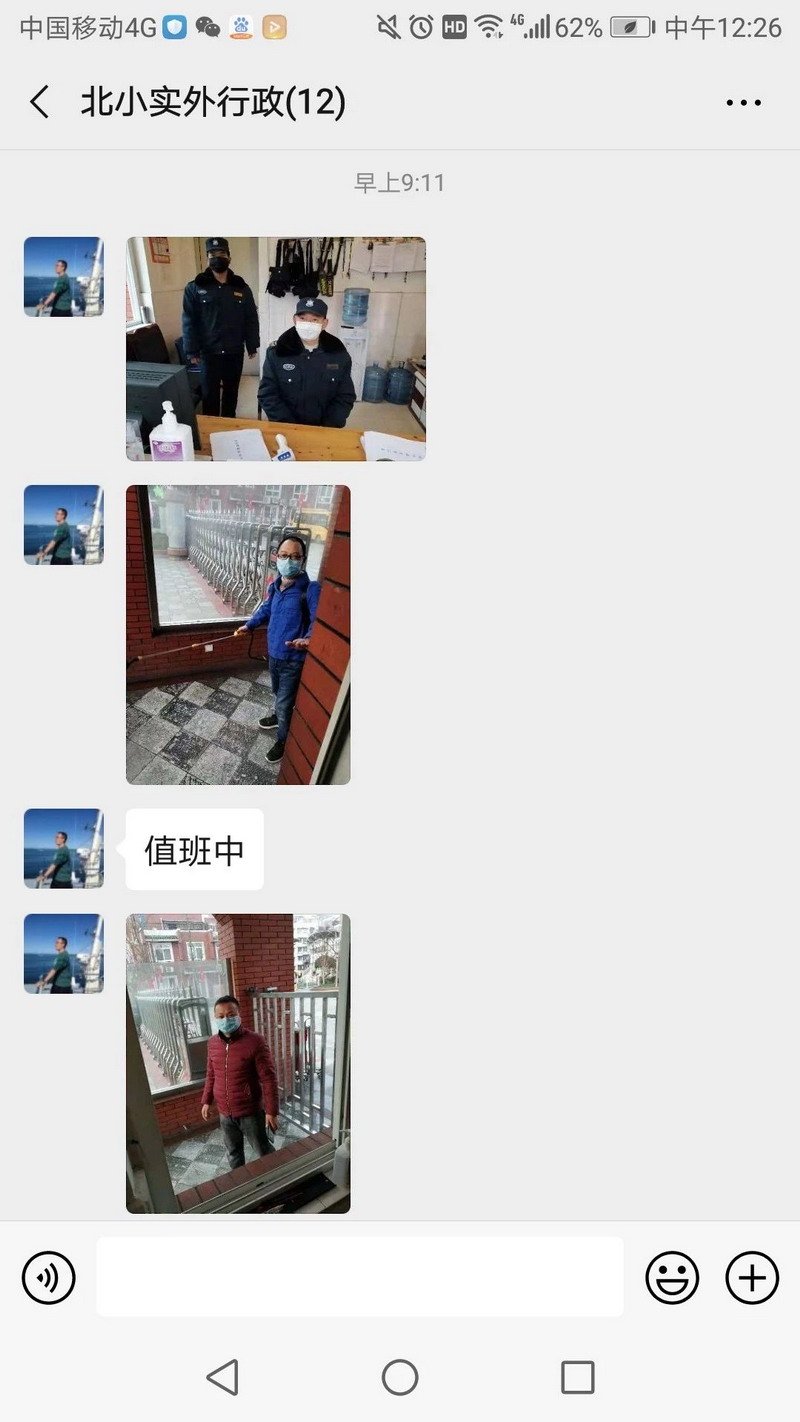Focus the message text field
Image resolution: width=800 pixels, height=1422 pixels.
pyautogui.click(x=360, y=1277)
